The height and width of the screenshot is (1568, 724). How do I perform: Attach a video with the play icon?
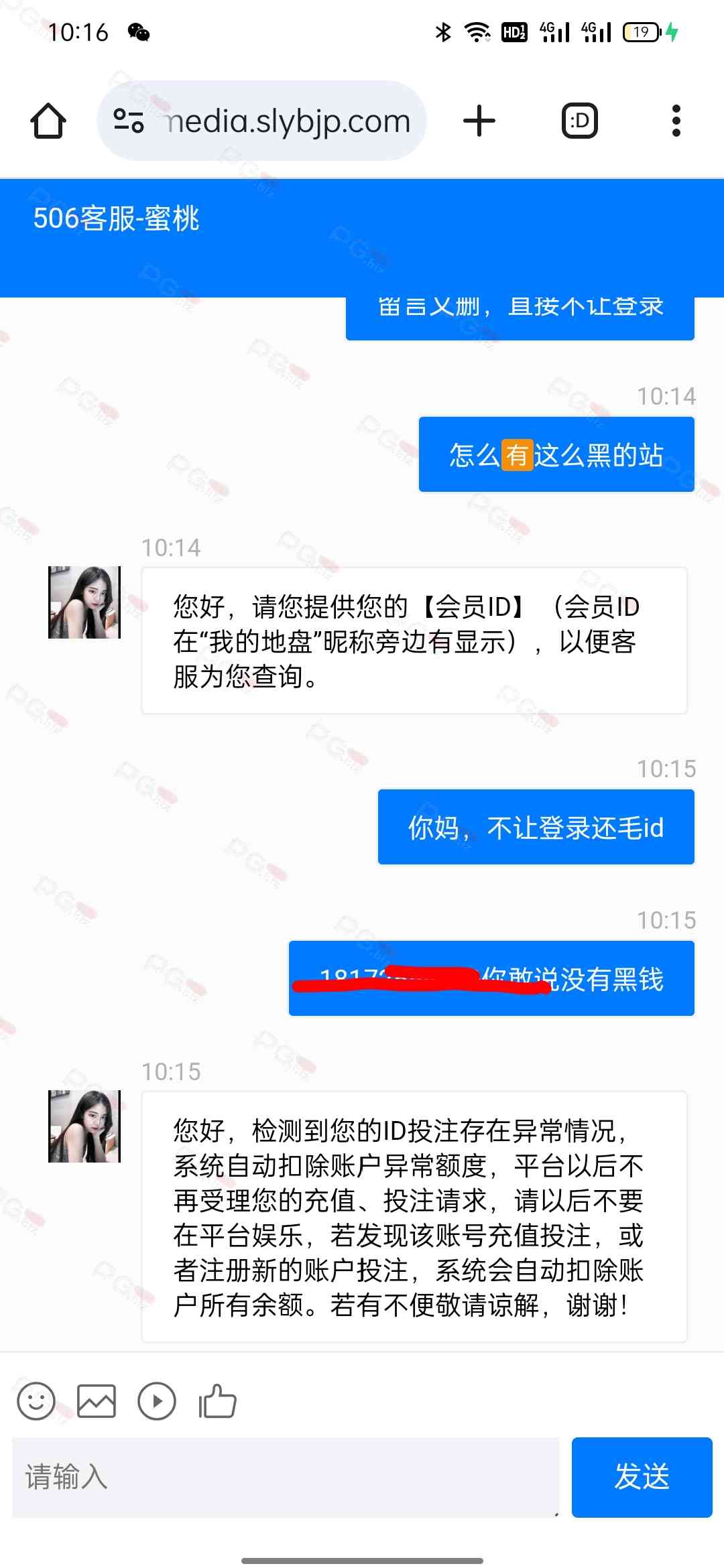point(157,1401)
